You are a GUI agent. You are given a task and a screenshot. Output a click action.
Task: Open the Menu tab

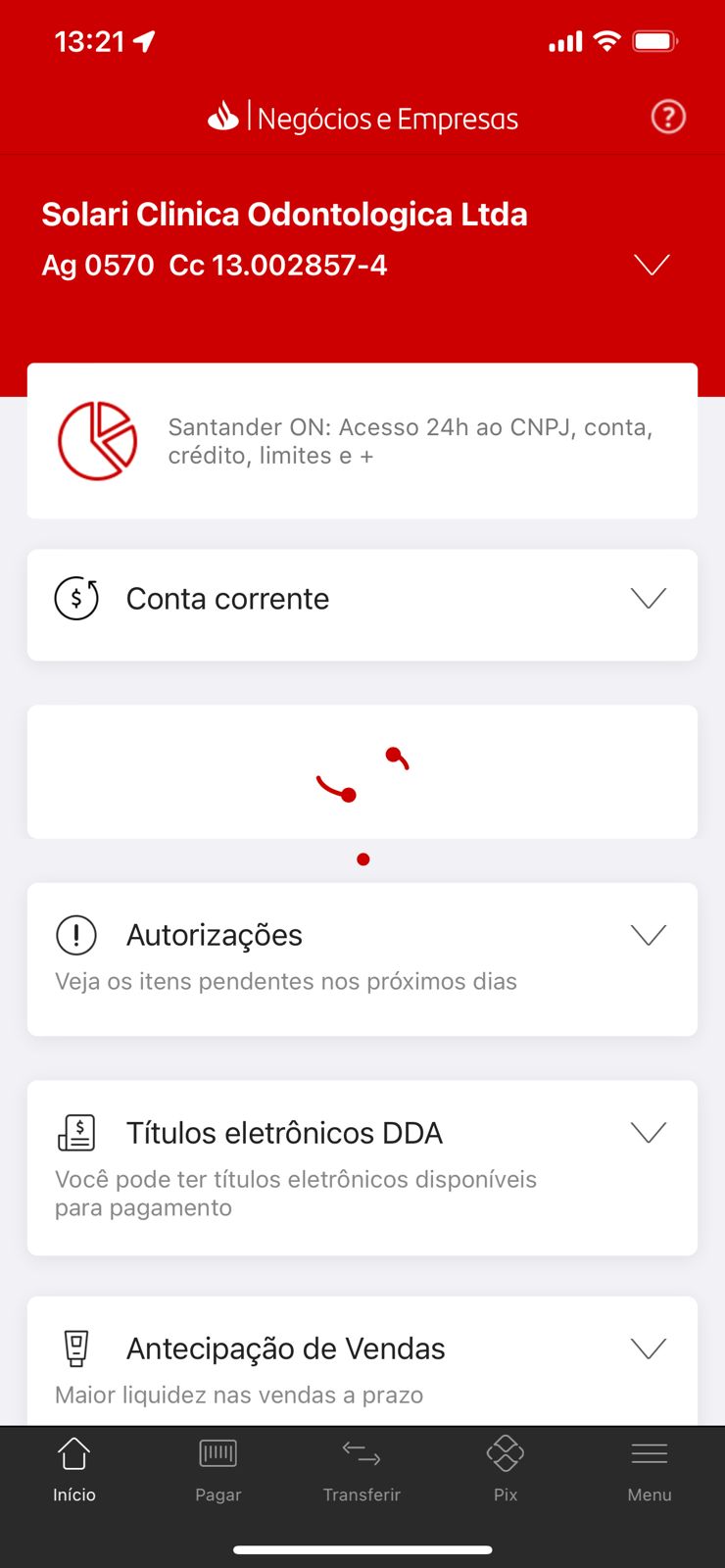(650, 1468)
